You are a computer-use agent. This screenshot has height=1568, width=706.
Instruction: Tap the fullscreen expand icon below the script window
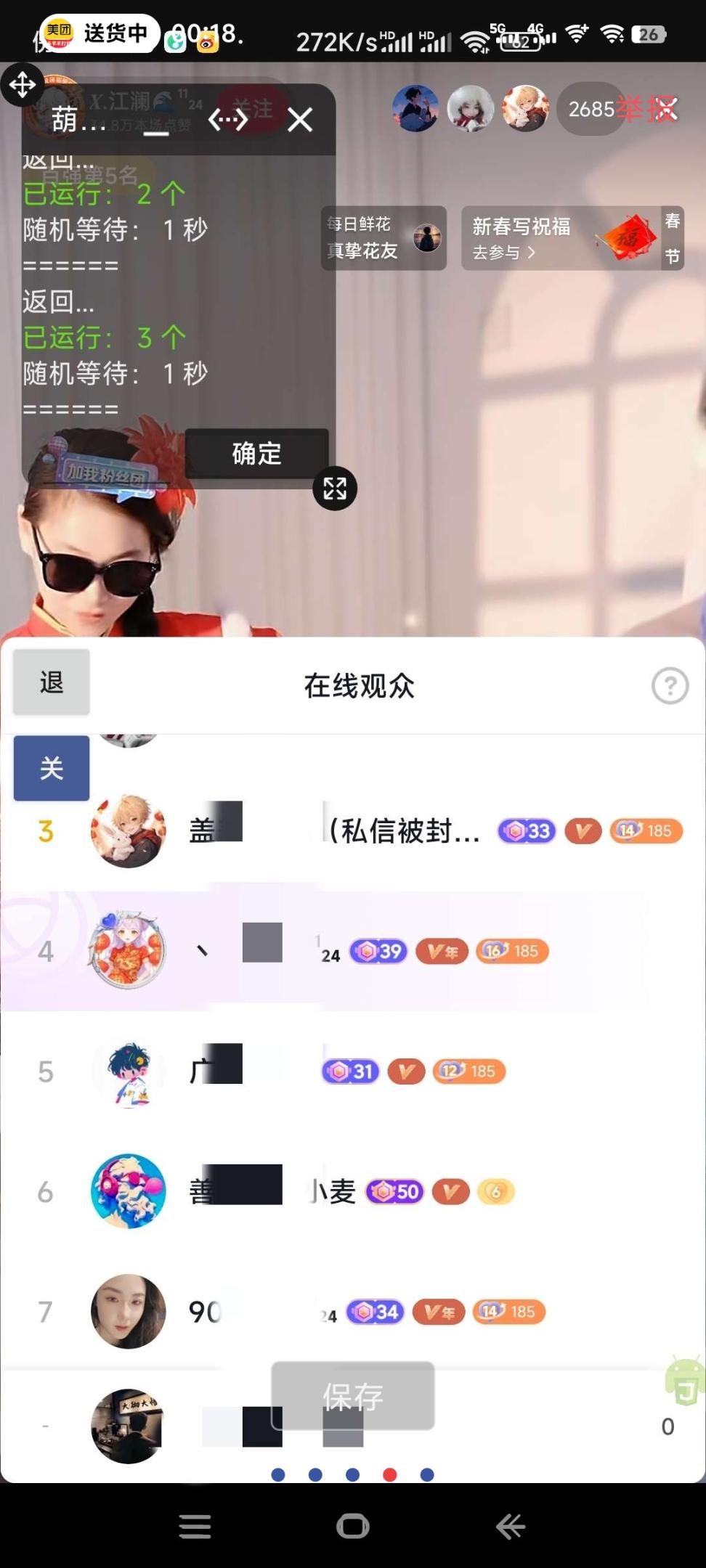pos(334,489)
